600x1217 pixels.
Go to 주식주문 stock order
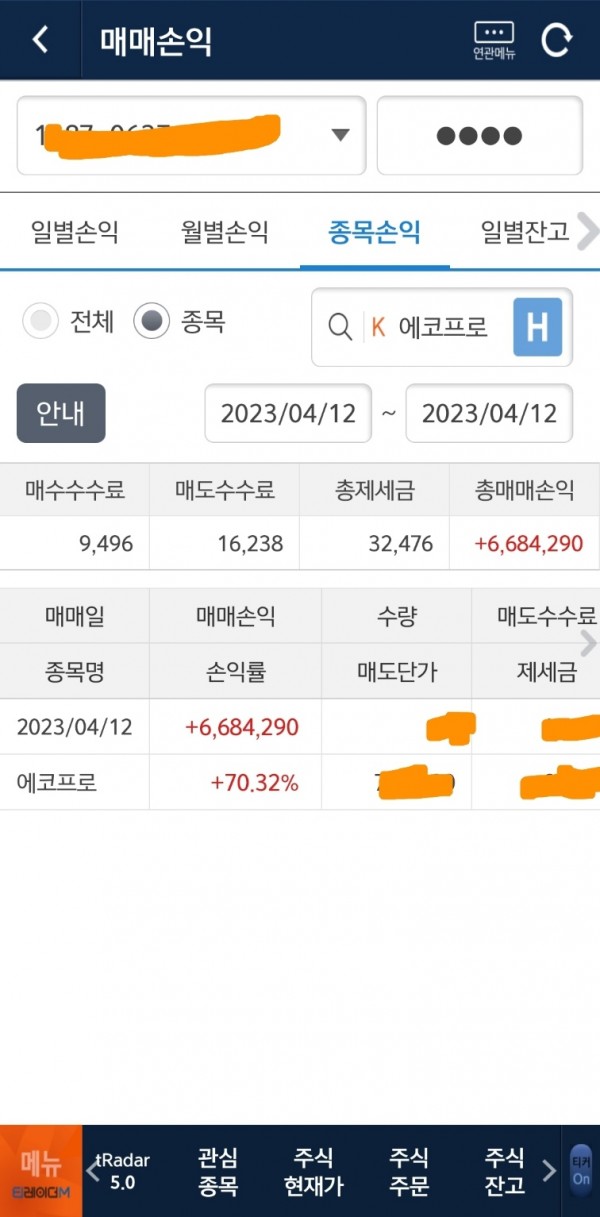tap(409, 1172)
